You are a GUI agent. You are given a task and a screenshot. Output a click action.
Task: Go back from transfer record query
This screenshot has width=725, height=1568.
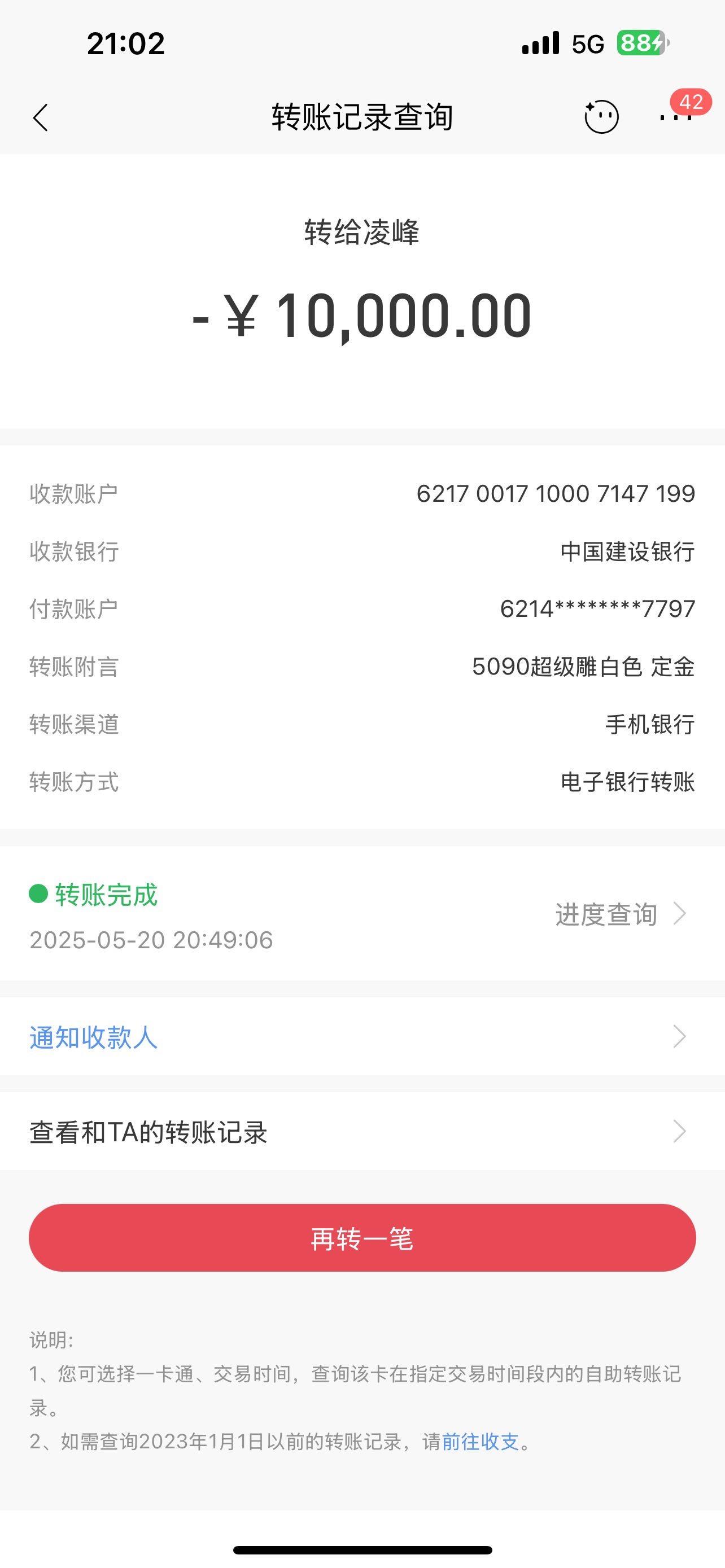point(41,117)
